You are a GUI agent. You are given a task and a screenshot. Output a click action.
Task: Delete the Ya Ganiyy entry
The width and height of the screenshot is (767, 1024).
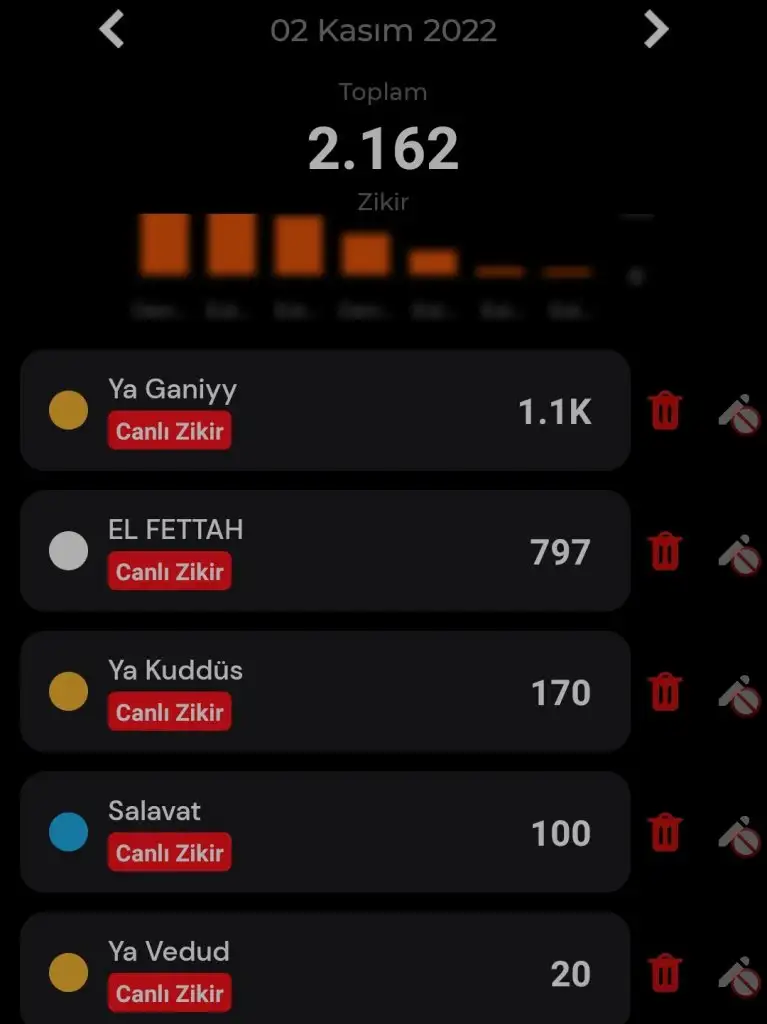(666, 411)
